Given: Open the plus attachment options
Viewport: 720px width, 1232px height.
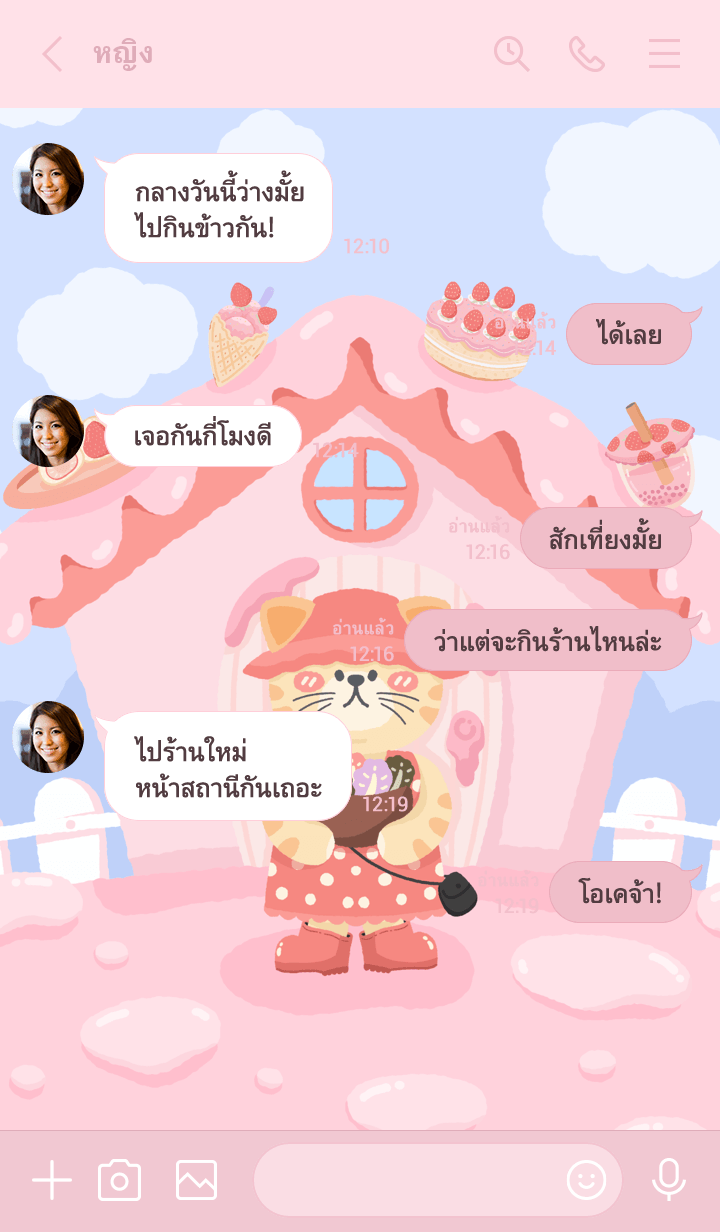Looking at the screenshot, I should pyautogui.click(x=51, y=1181).
